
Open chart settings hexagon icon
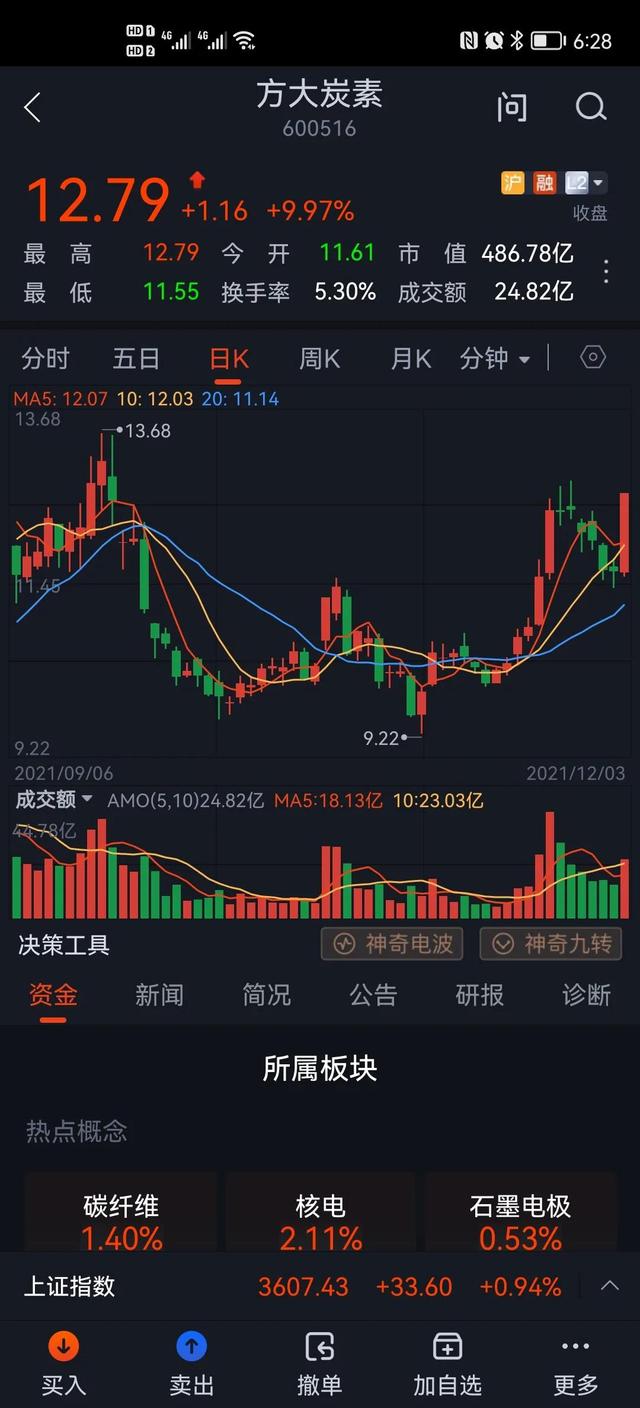pos(593,357)
